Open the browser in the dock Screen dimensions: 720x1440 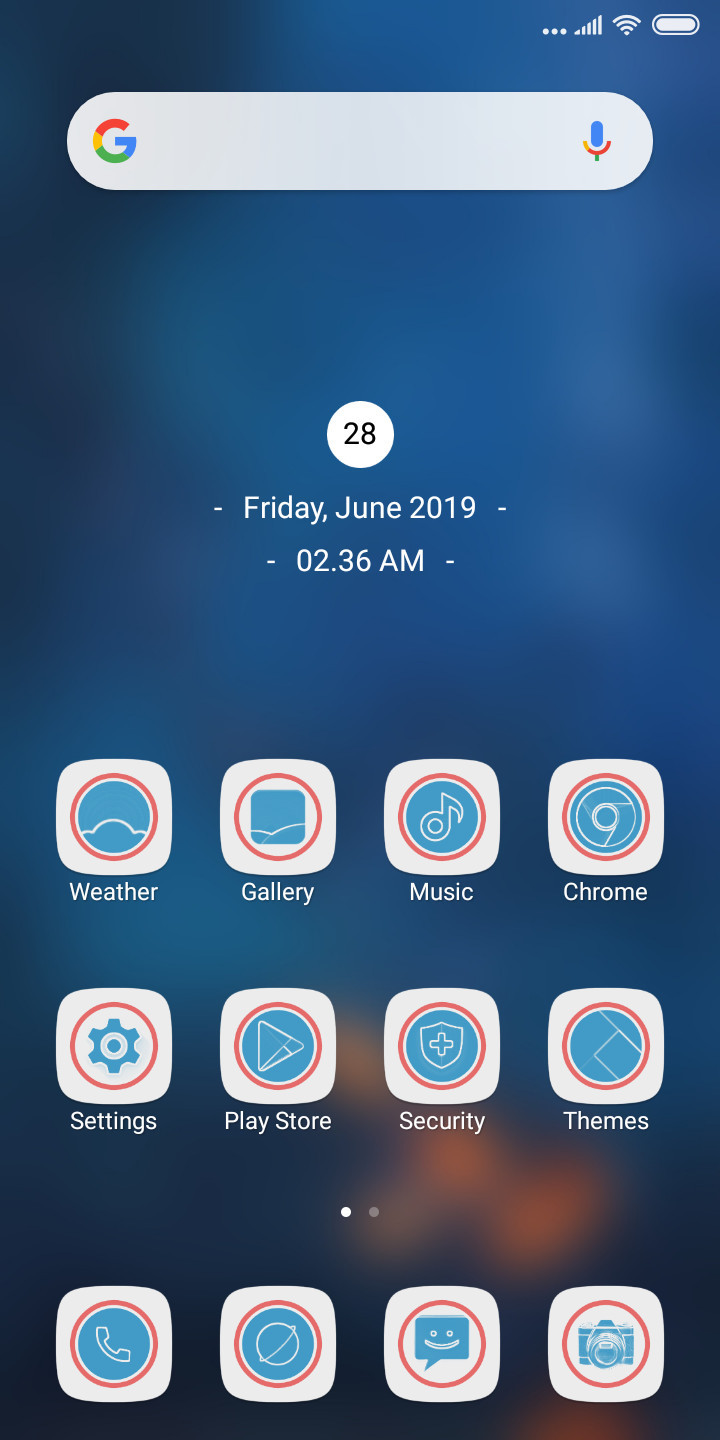click(278, 1344)
